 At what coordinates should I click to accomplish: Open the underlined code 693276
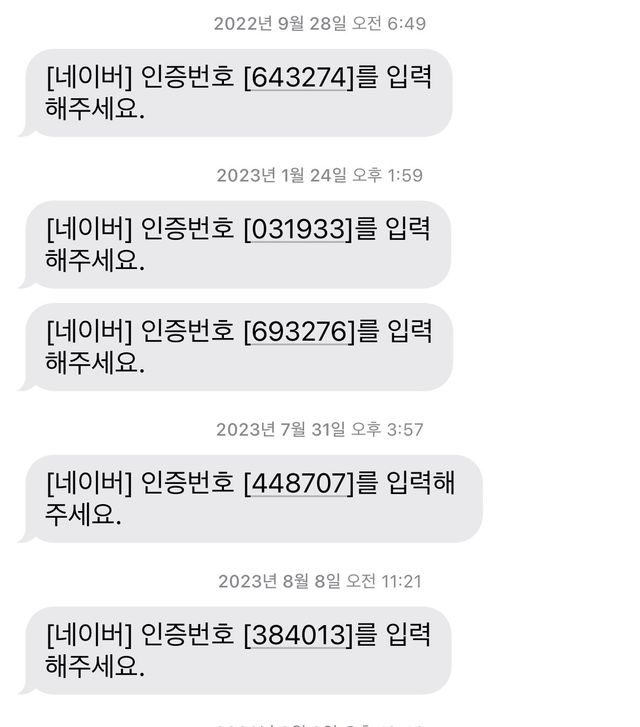click(300, 331)
